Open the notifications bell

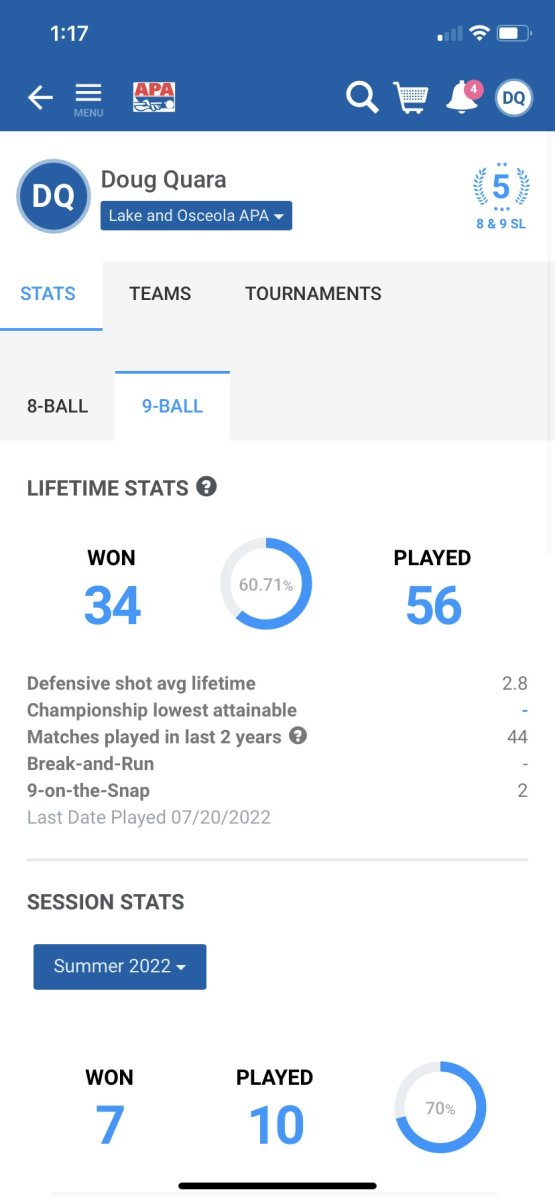[463, 96]
